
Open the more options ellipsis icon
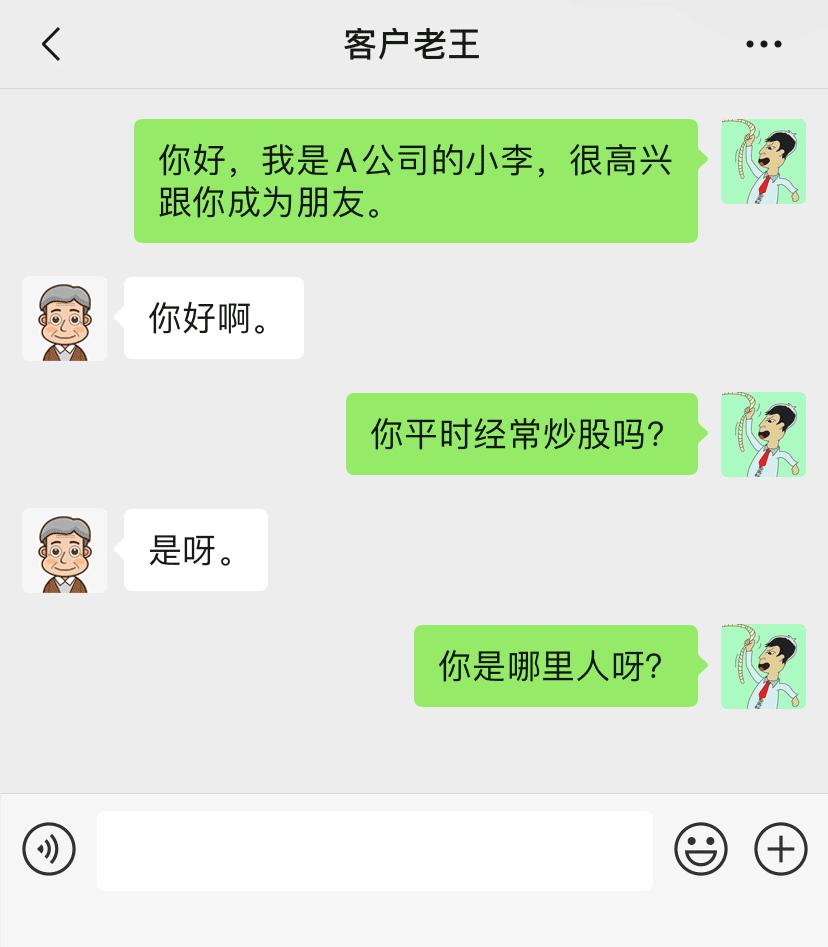763,44
